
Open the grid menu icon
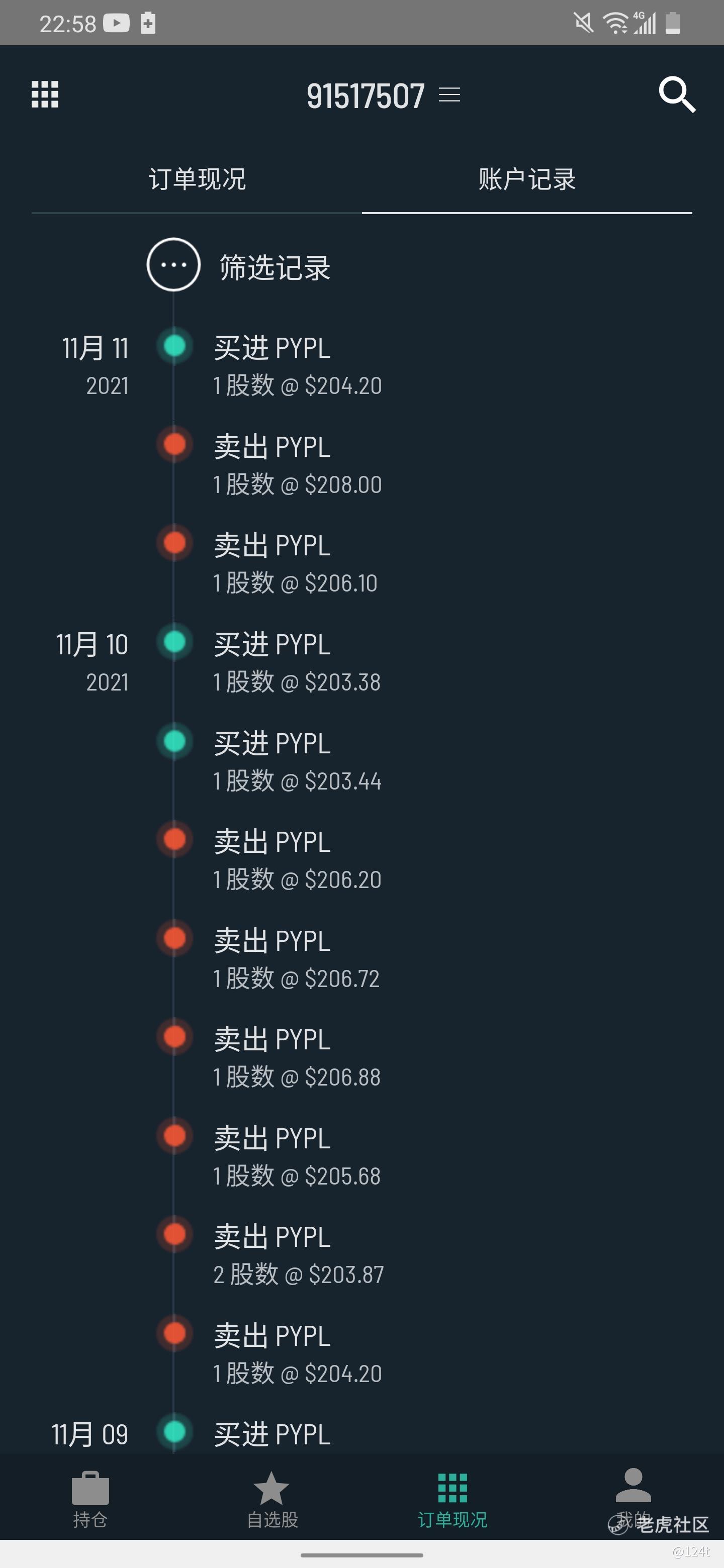(x=45, y=94)
